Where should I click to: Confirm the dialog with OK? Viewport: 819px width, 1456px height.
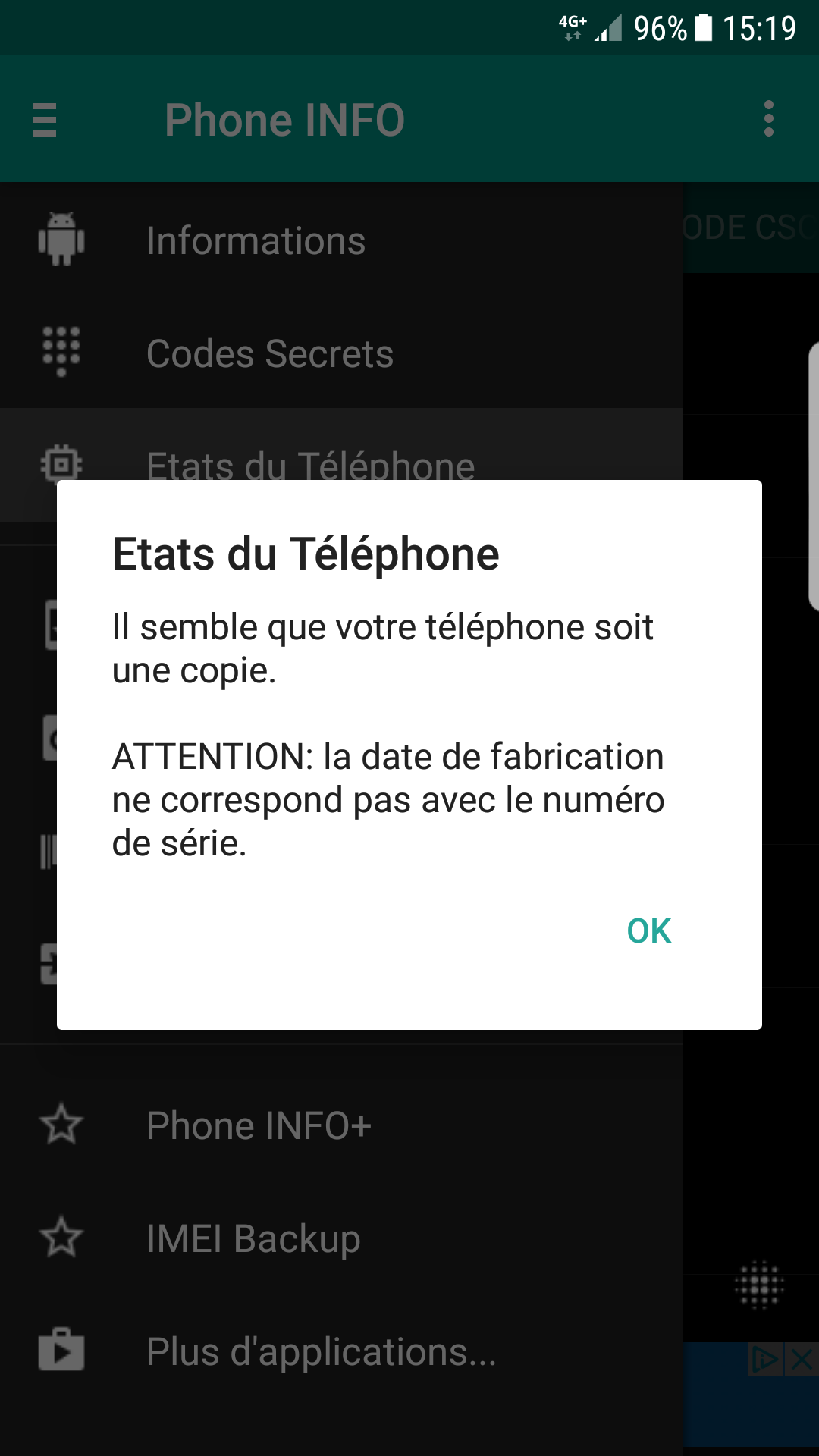pos(649,931)
